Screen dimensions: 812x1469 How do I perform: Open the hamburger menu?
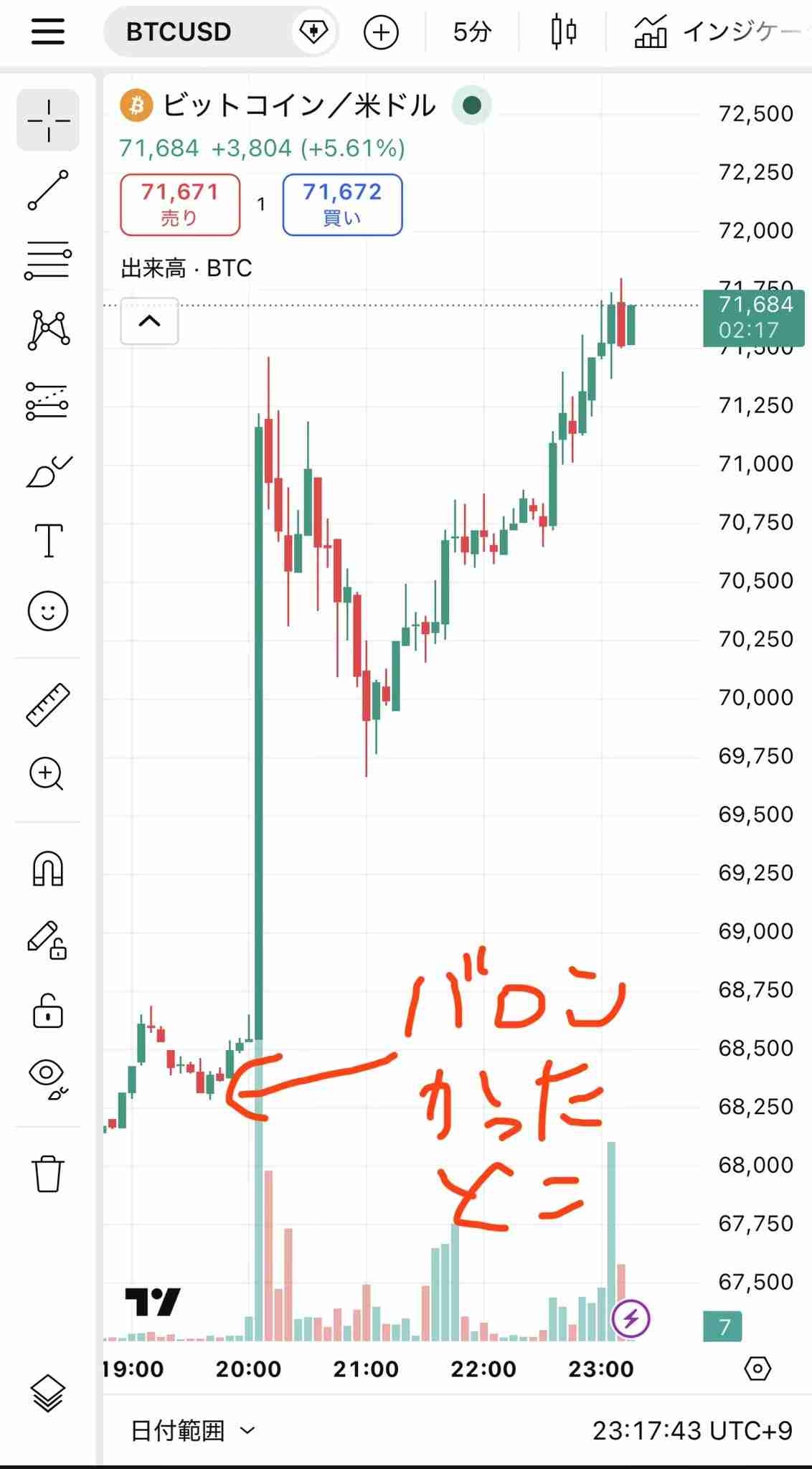click(x=48, y=32)
